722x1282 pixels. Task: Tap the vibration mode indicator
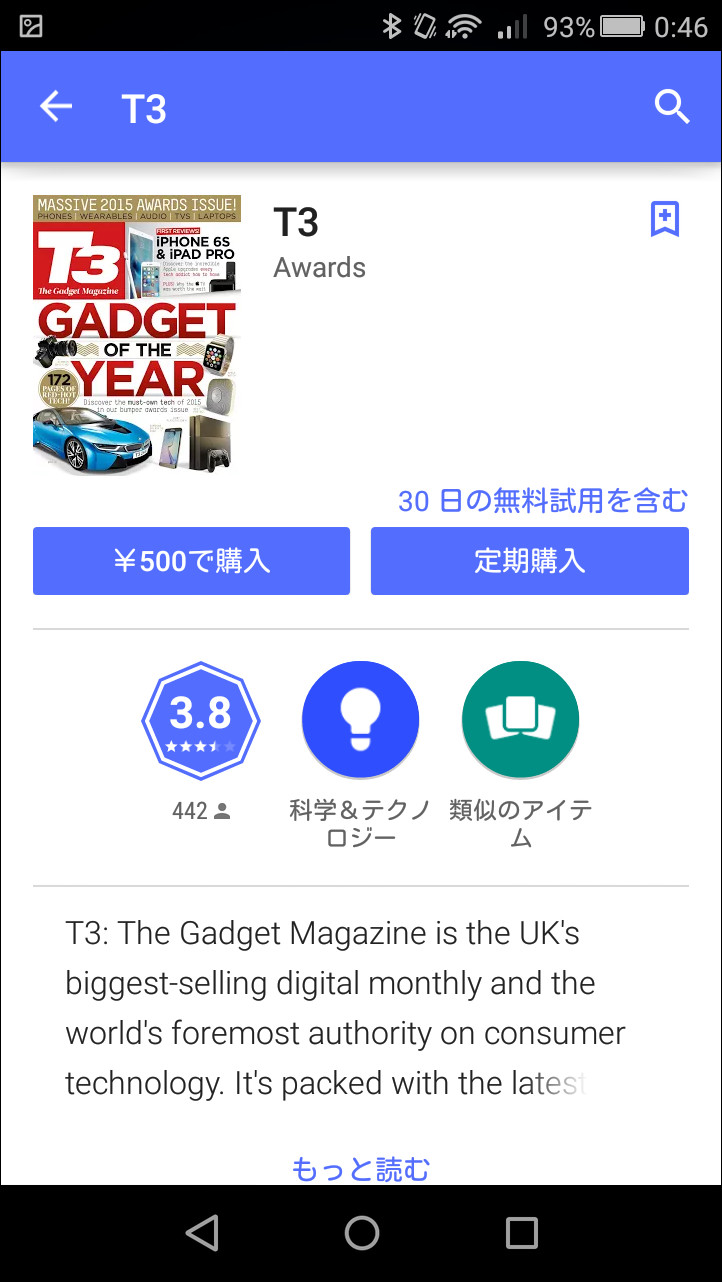(423, 26)
